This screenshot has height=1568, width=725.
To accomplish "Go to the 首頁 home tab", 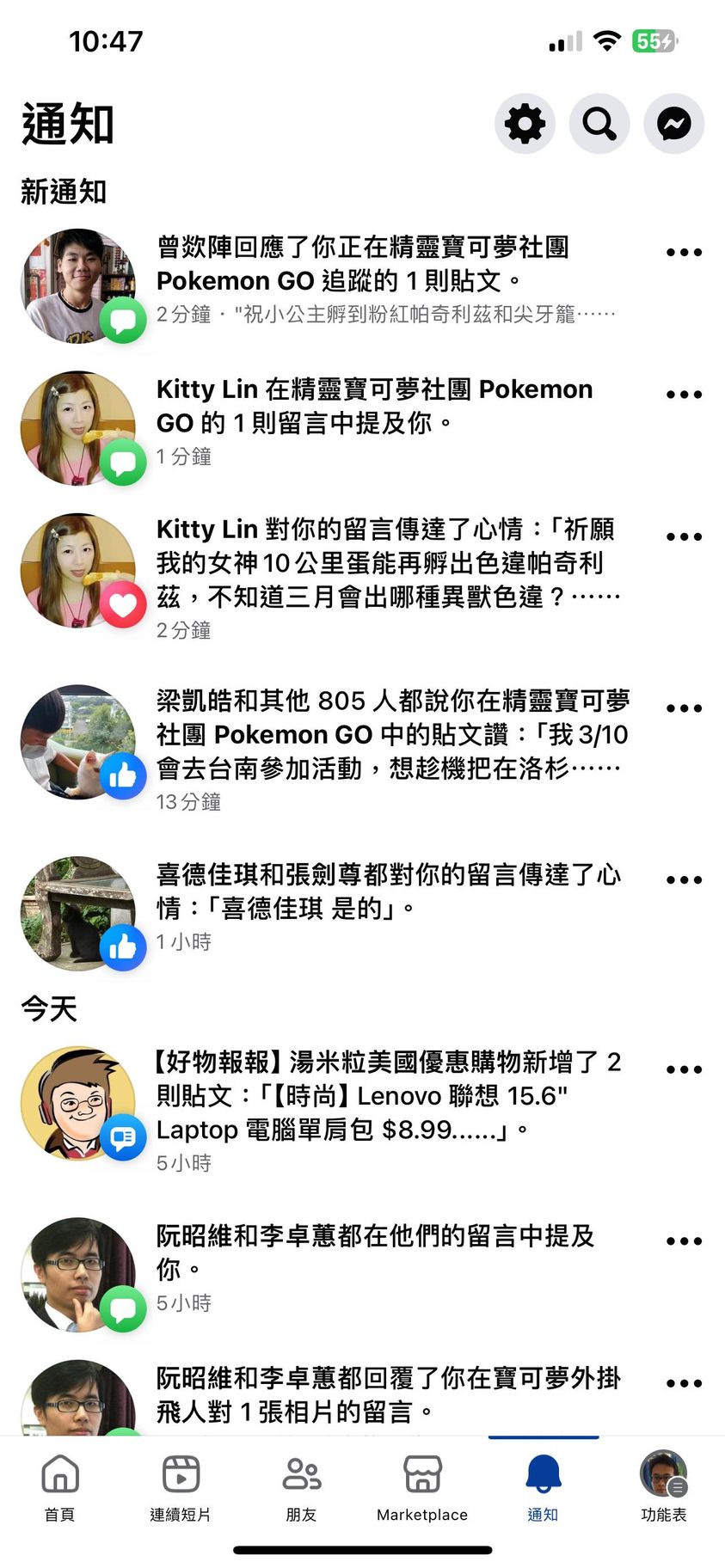I will tap(60, 1487).
